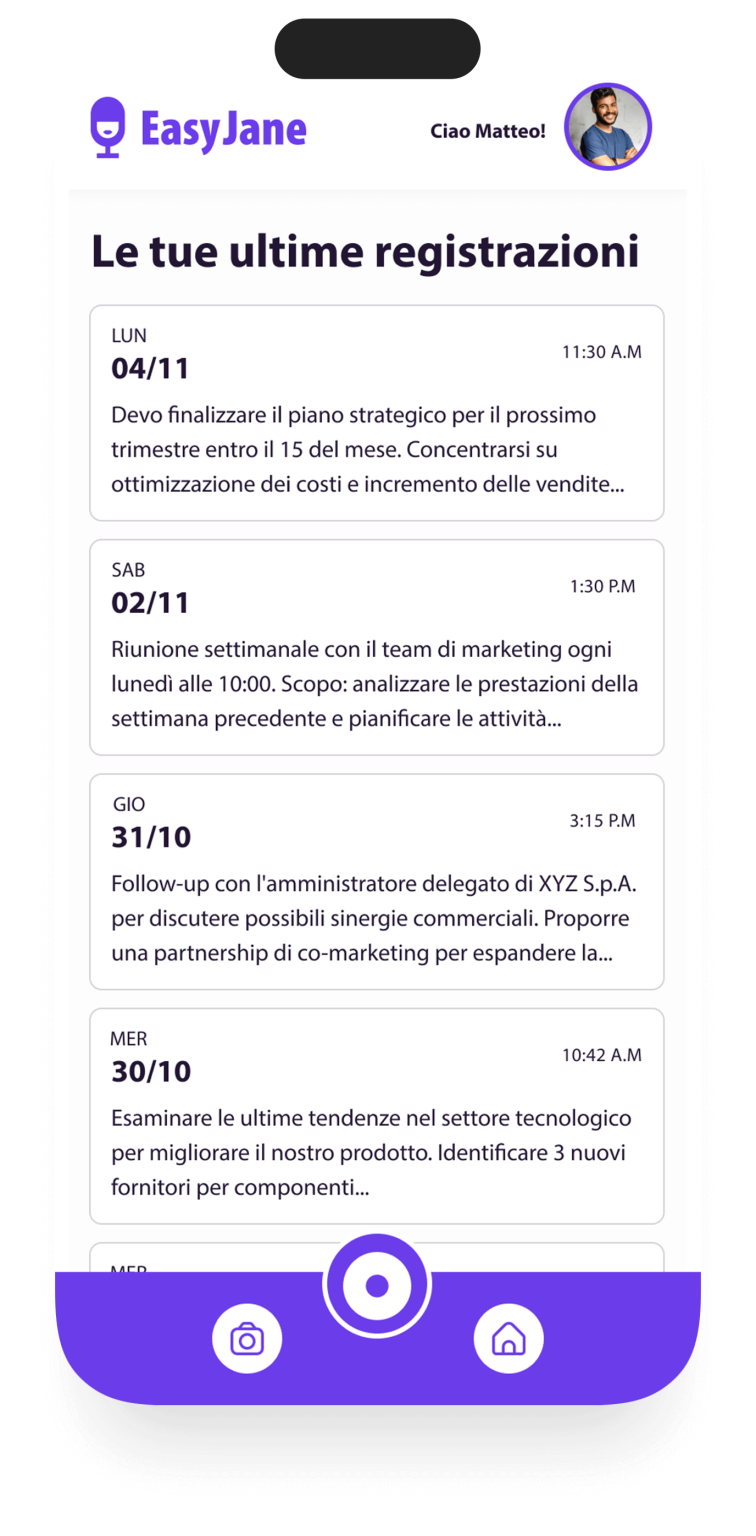Open the 30/10 recording about tendenze tecnologiche

[x=377, y=1116]
